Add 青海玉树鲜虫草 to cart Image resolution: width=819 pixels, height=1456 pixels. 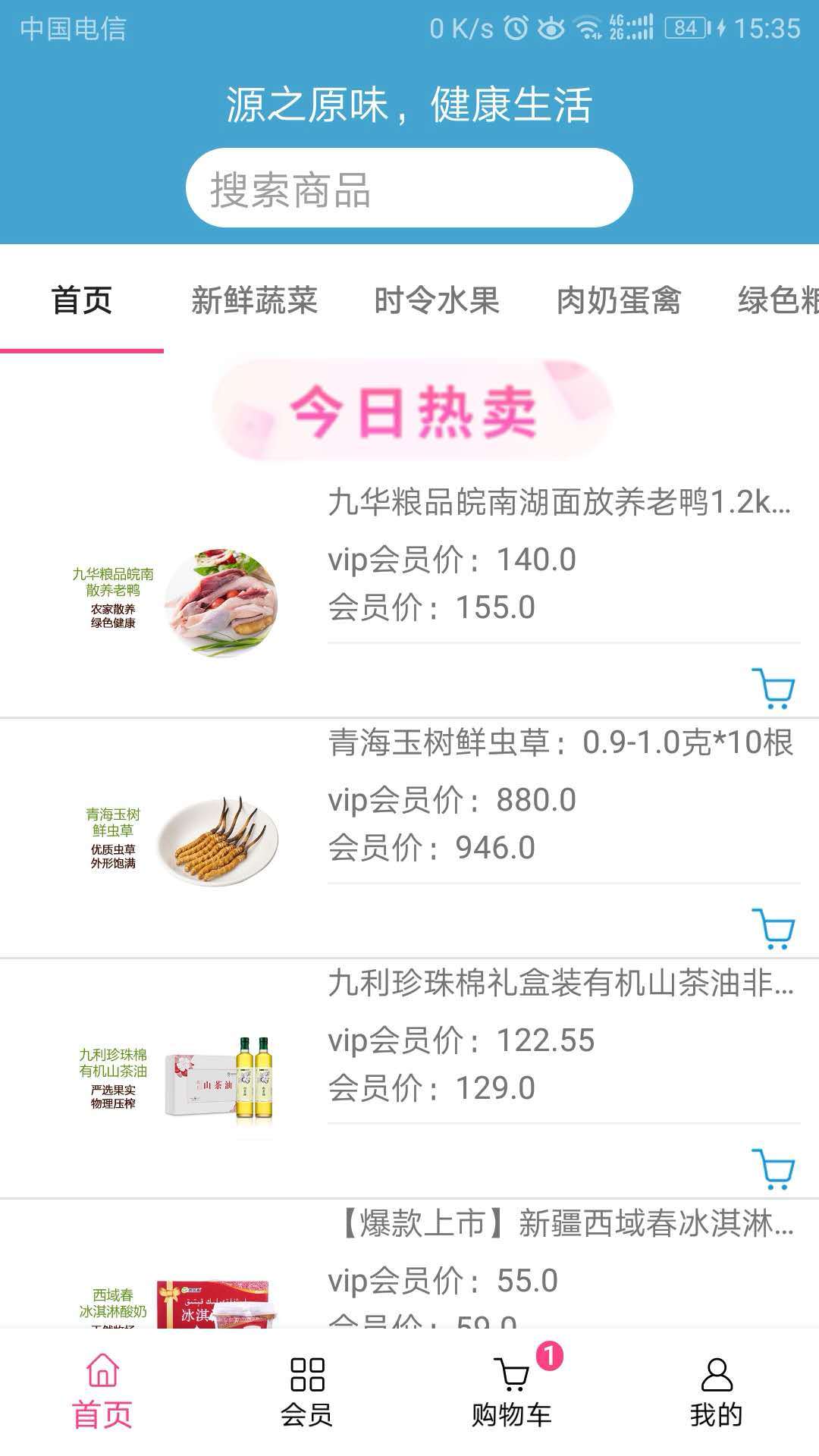(x=773, y=929)
